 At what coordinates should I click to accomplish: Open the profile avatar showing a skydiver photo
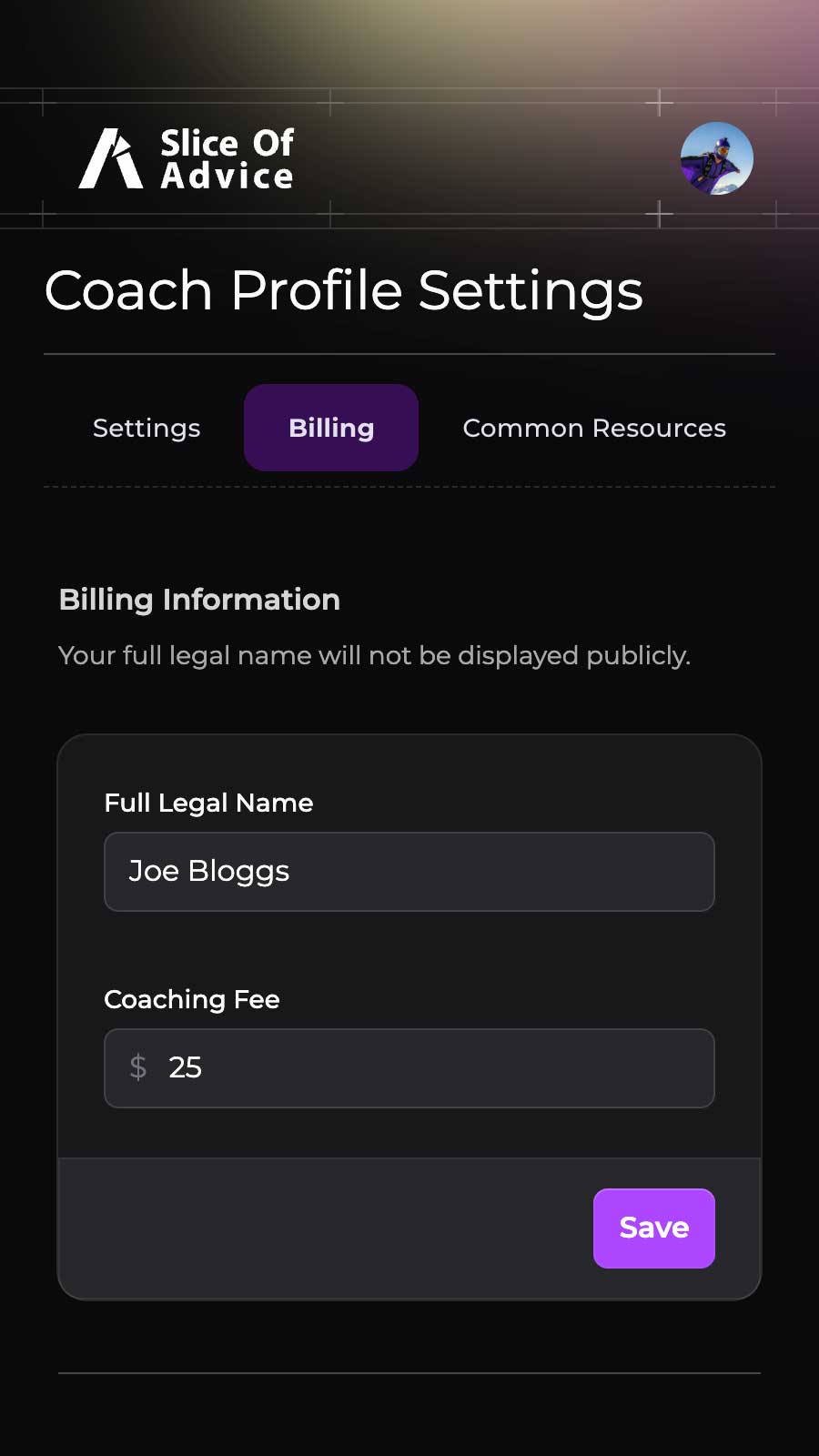pos(716,158)
